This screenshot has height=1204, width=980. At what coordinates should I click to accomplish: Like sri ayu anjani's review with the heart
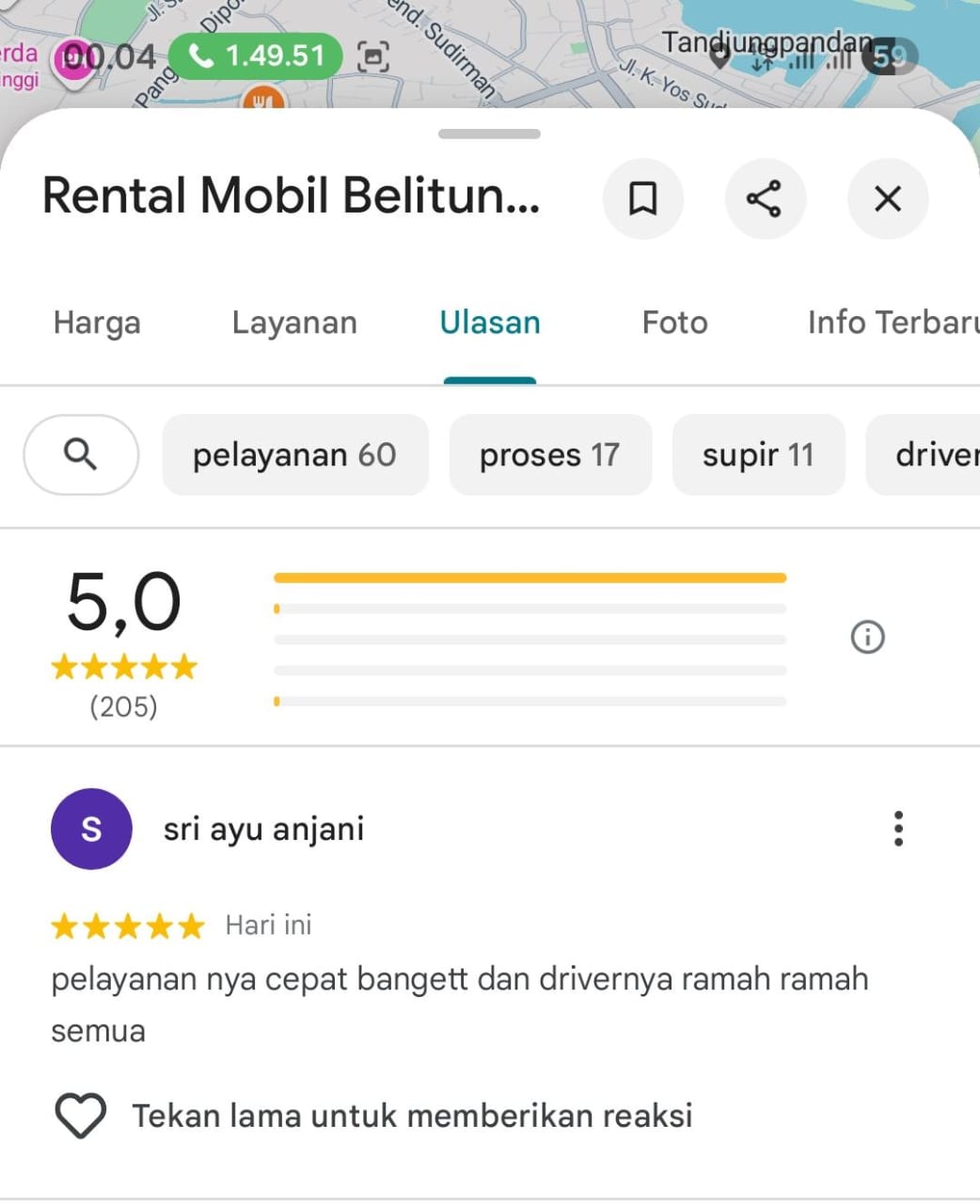point(81,1116)
